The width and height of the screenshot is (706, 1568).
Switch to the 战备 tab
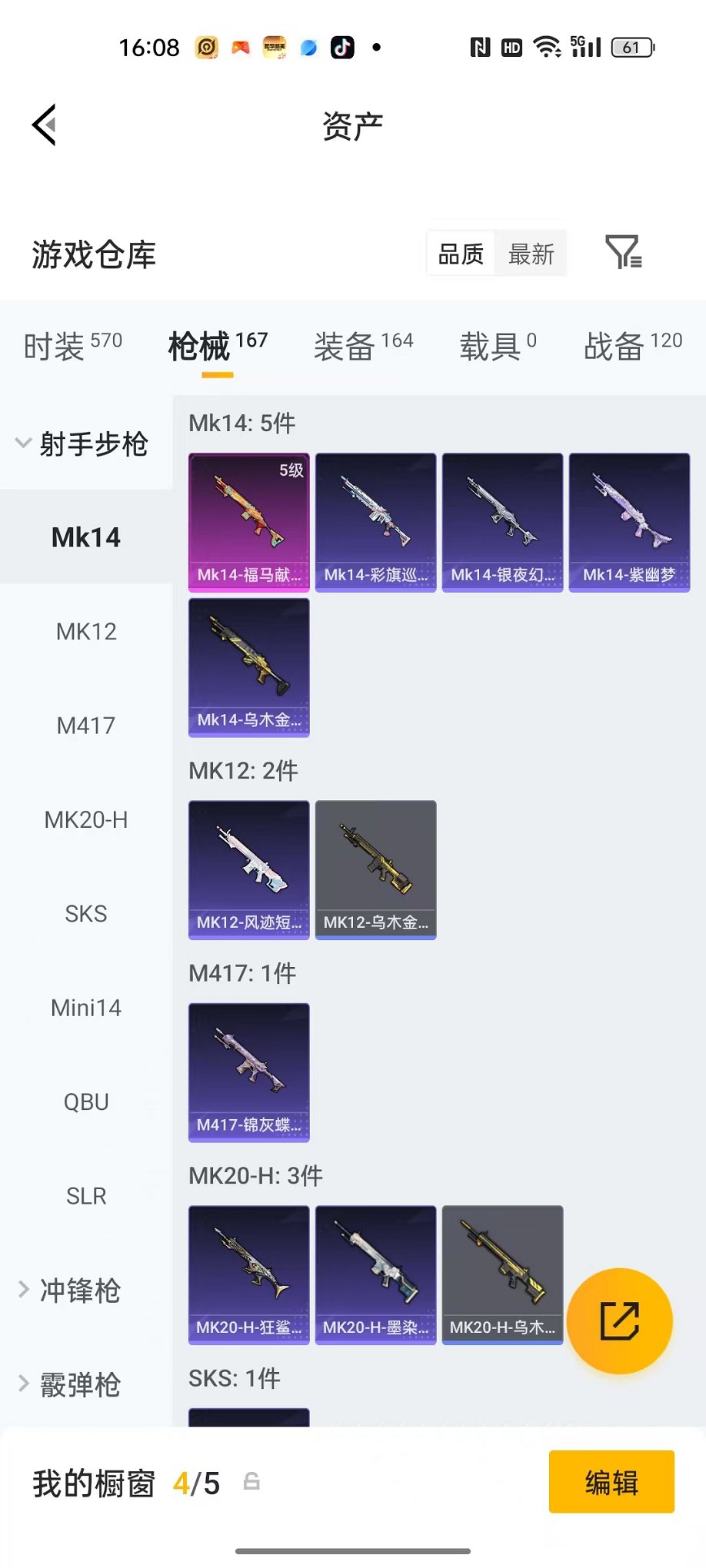[633, 346]
